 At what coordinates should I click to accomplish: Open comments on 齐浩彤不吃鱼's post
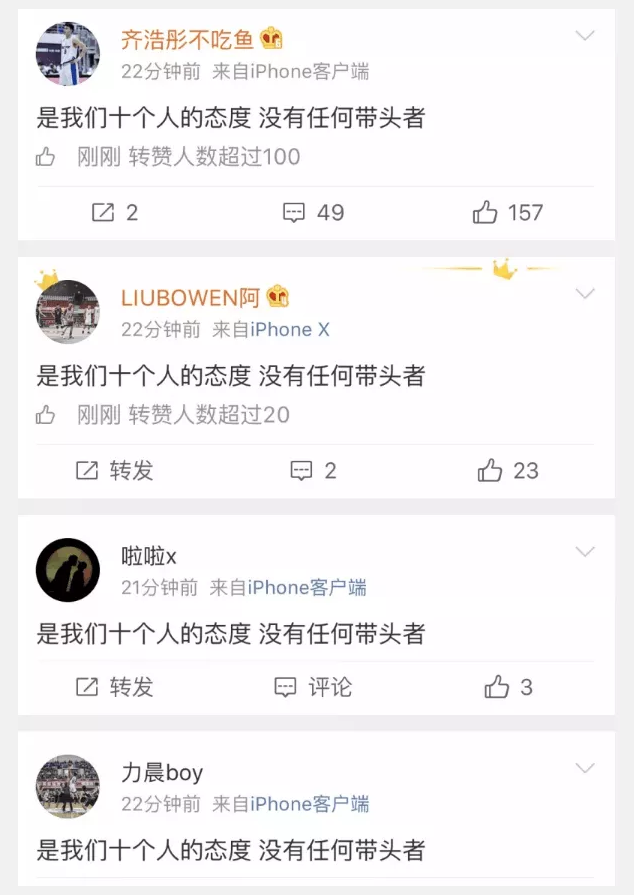pos(313,212)
